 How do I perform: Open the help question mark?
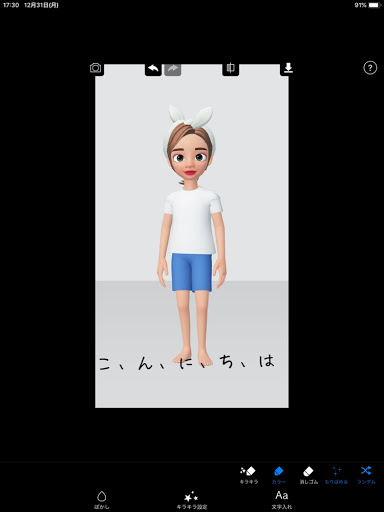(x=370, y=68)
